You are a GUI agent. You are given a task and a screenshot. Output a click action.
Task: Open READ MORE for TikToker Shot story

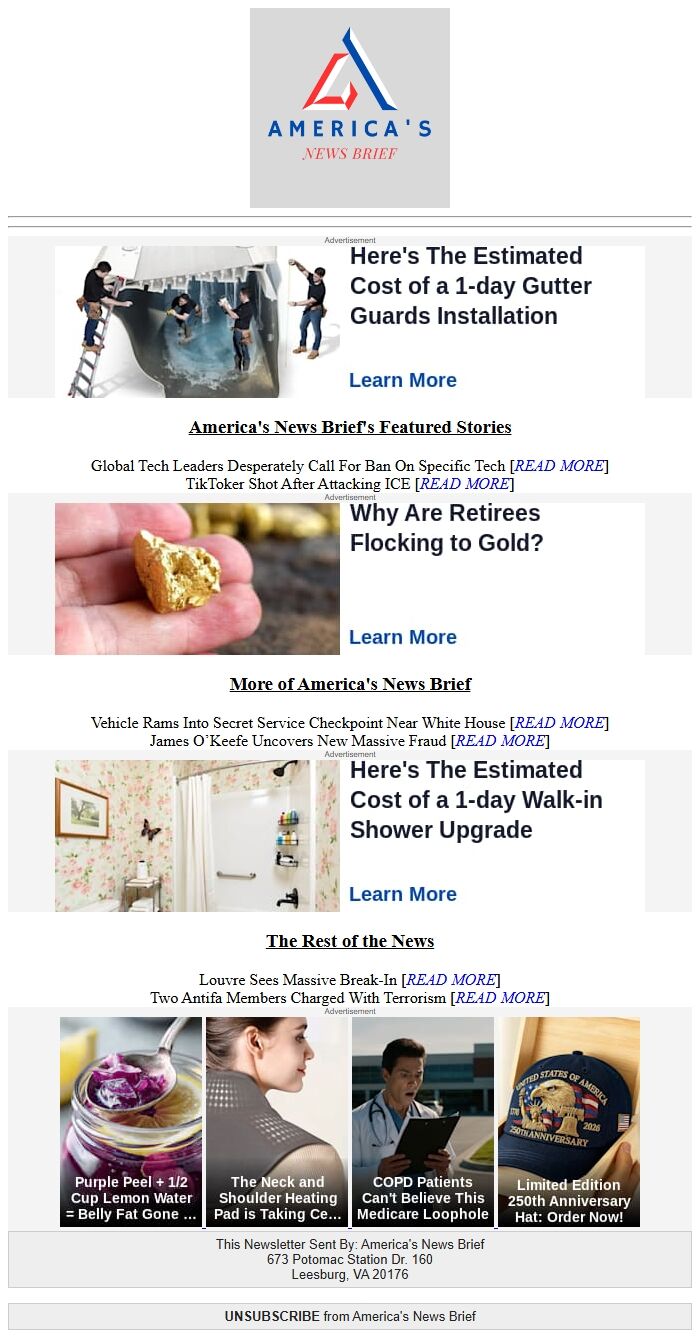(464, 484)
